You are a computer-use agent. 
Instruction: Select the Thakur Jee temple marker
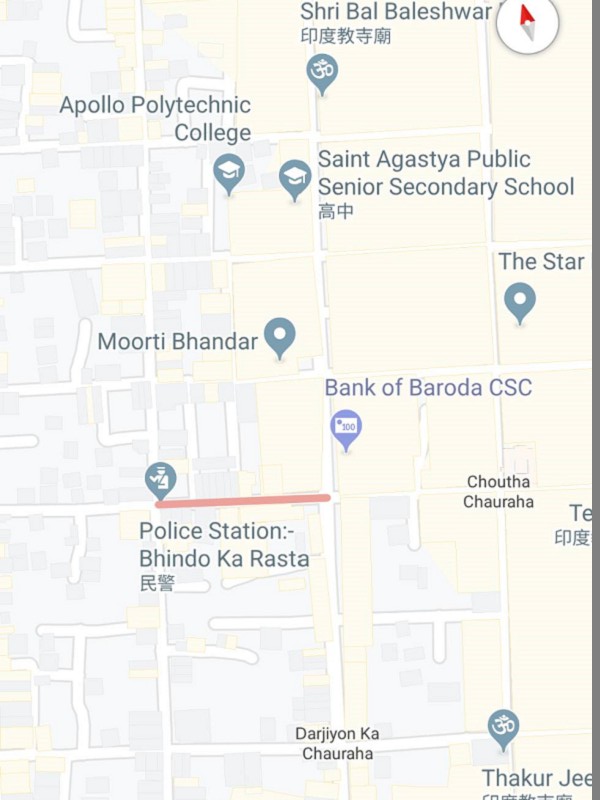coord(502,727)
